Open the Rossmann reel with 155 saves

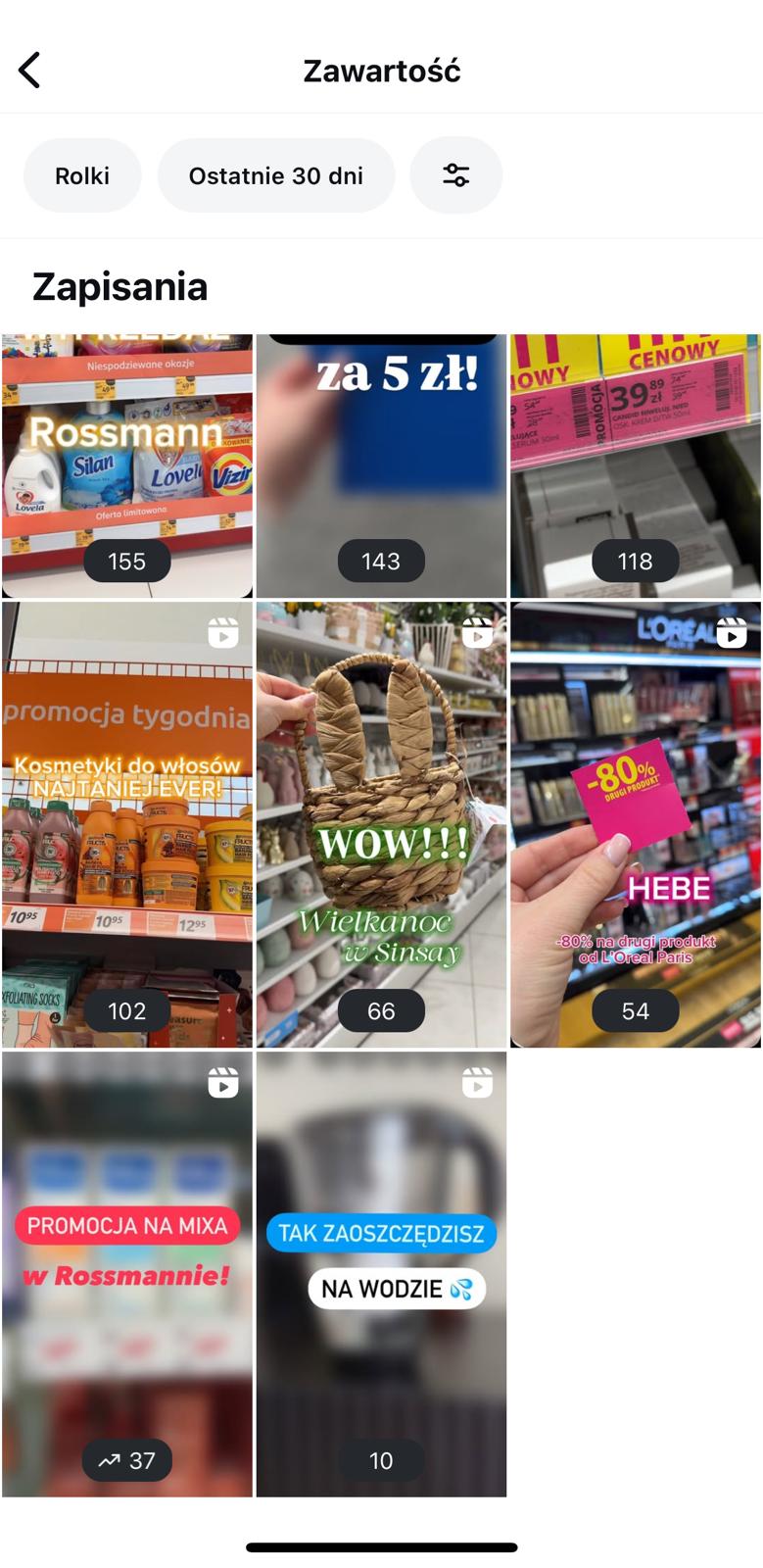pos(127,465)
